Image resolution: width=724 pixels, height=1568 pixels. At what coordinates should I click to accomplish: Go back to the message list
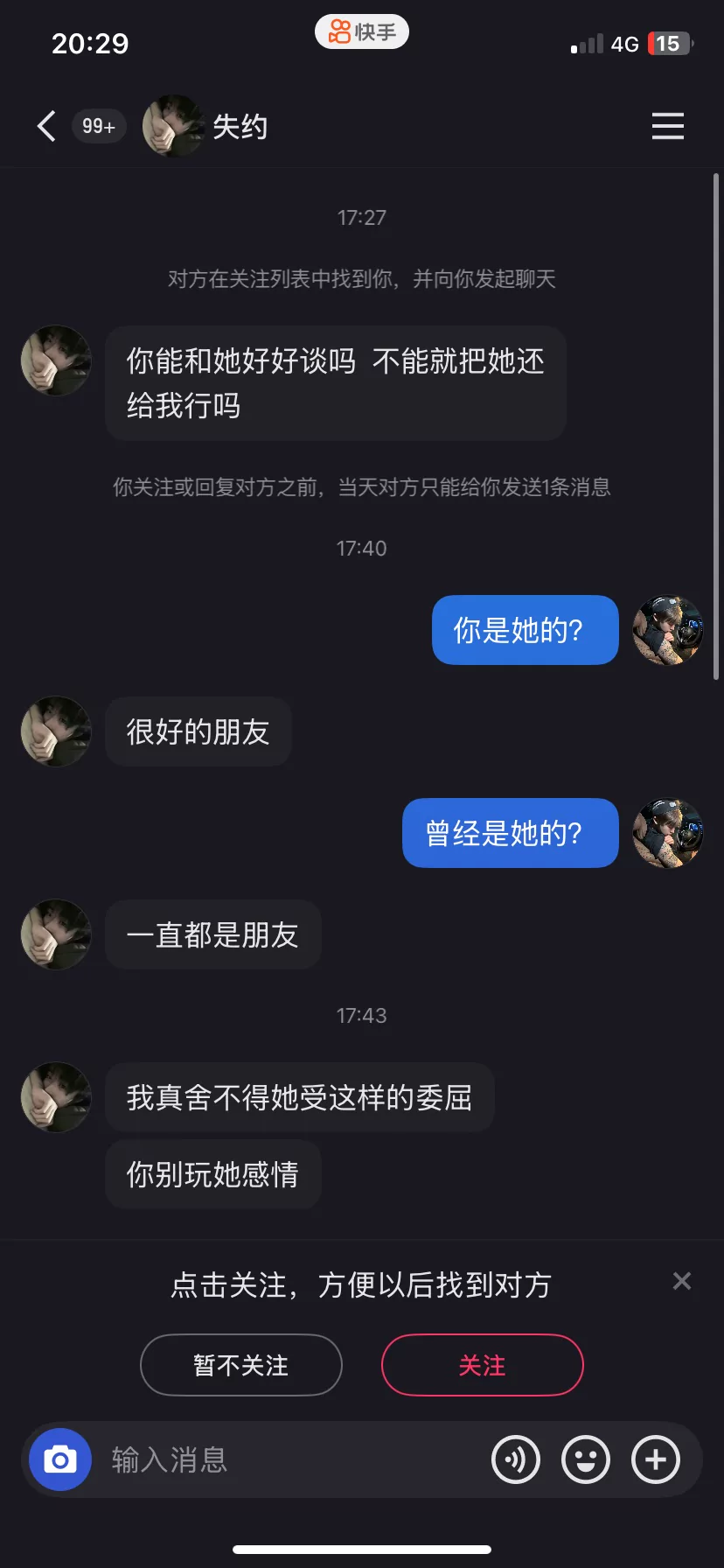47,126
